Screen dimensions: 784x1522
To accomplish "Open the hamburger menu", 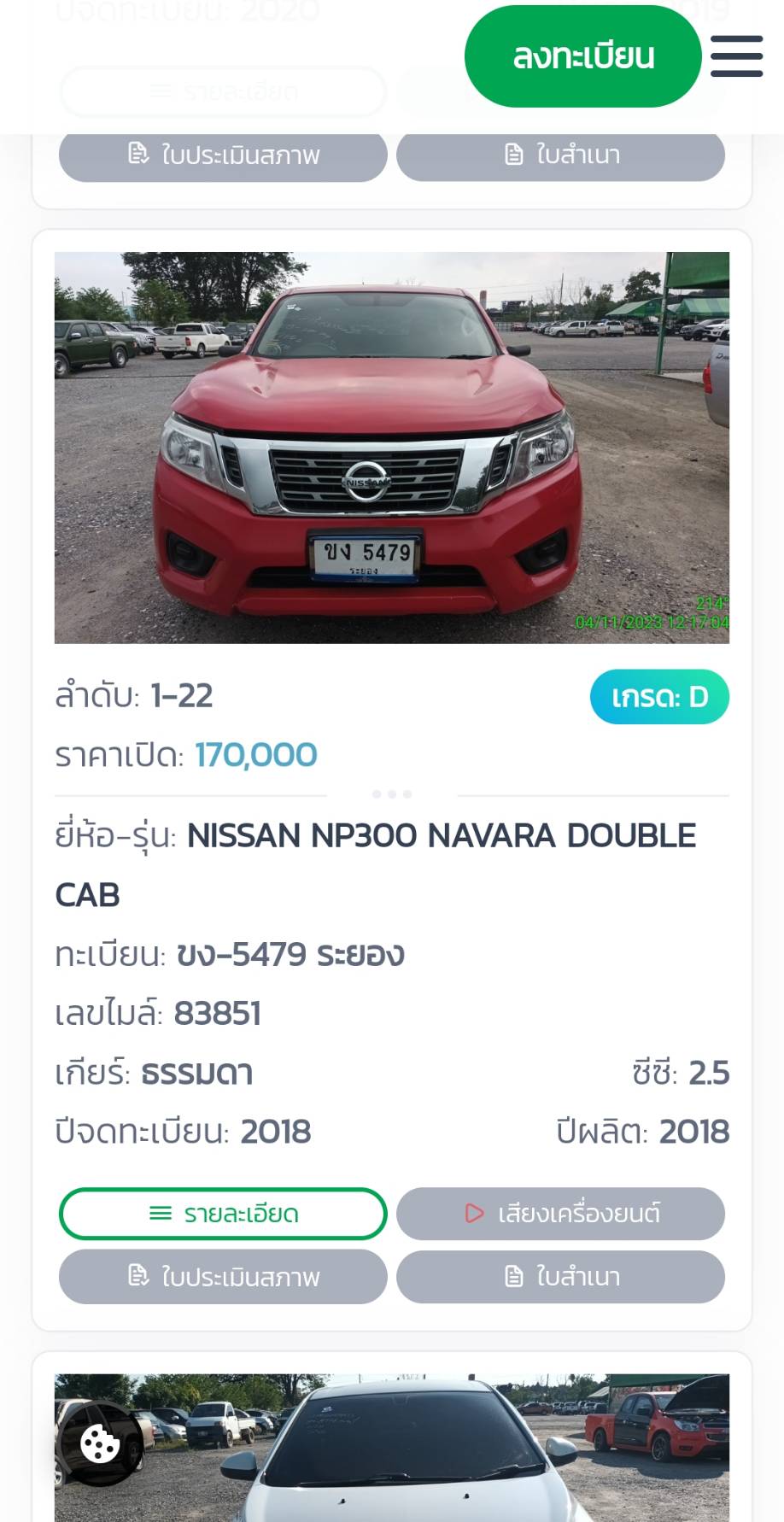I will [x=736, y=56].
